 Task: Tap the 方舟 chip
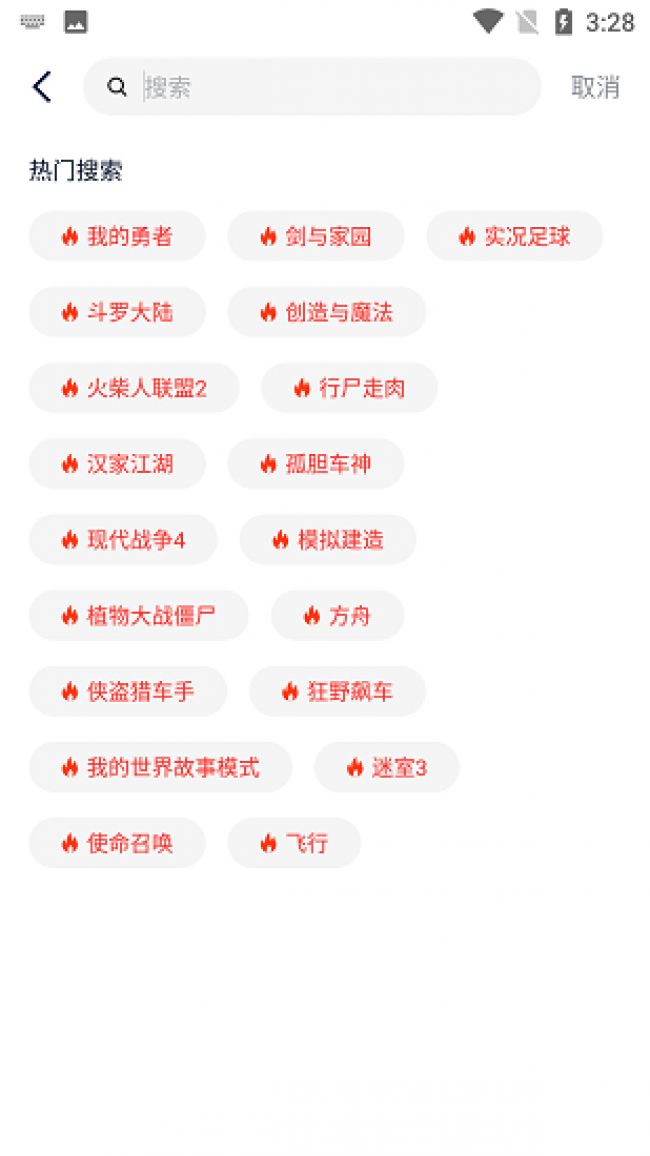pyautogui.click(x=337, y=616)
